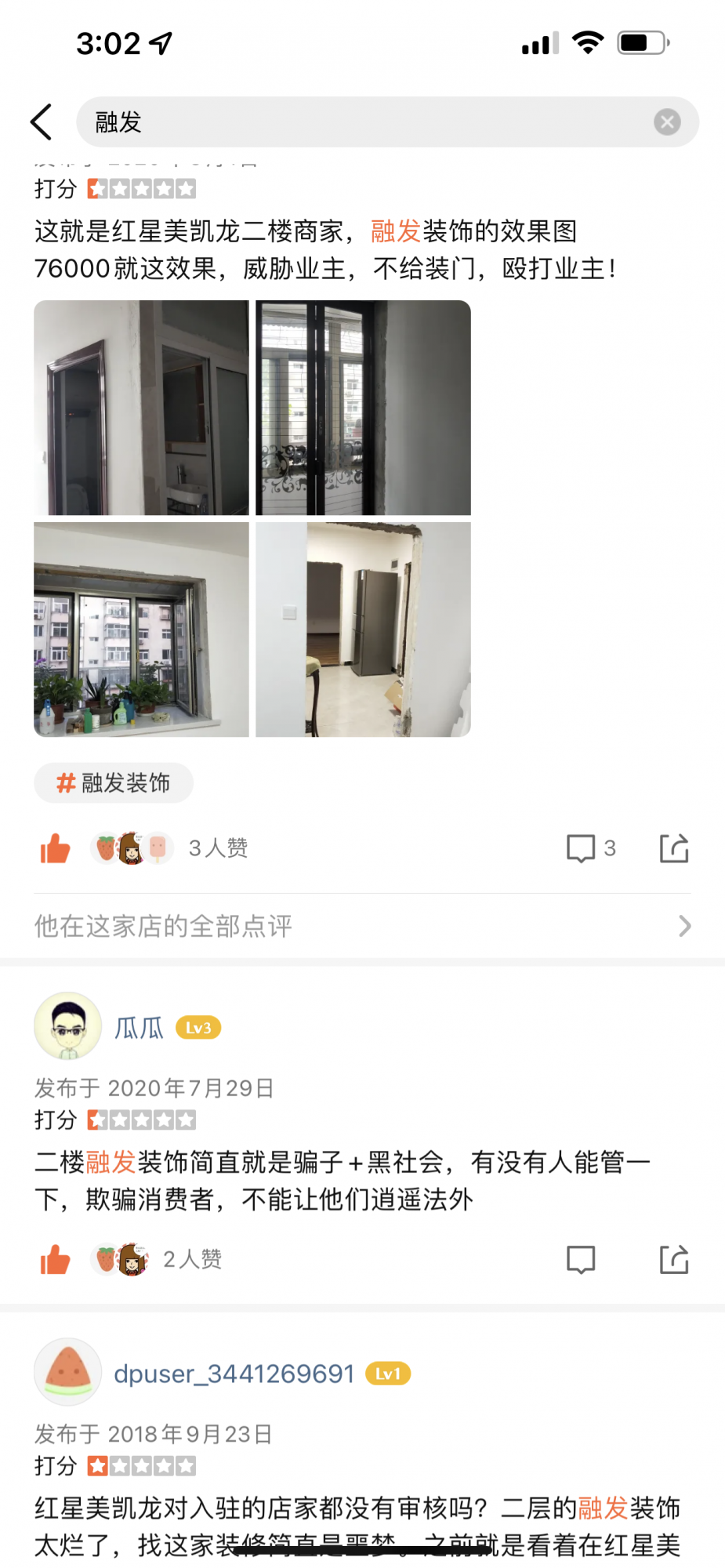Go back using the top-left arrow
Screen dimensions: 725x1568
coord(42,122)
